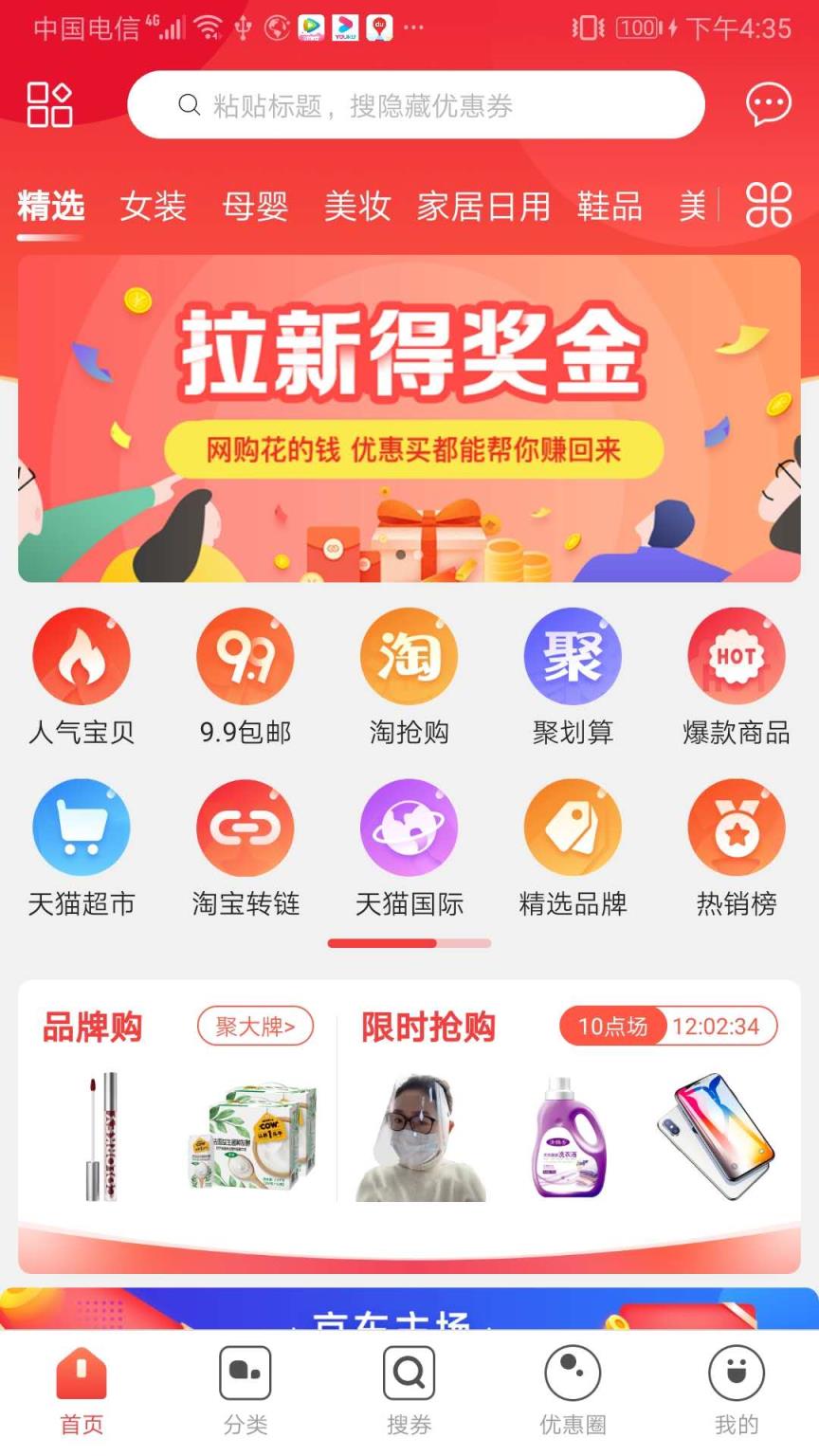The height and width of the screenshot is (1456, 819).
Task: Tap the page indicator below shortcut icons
Action: click(409, 943)
